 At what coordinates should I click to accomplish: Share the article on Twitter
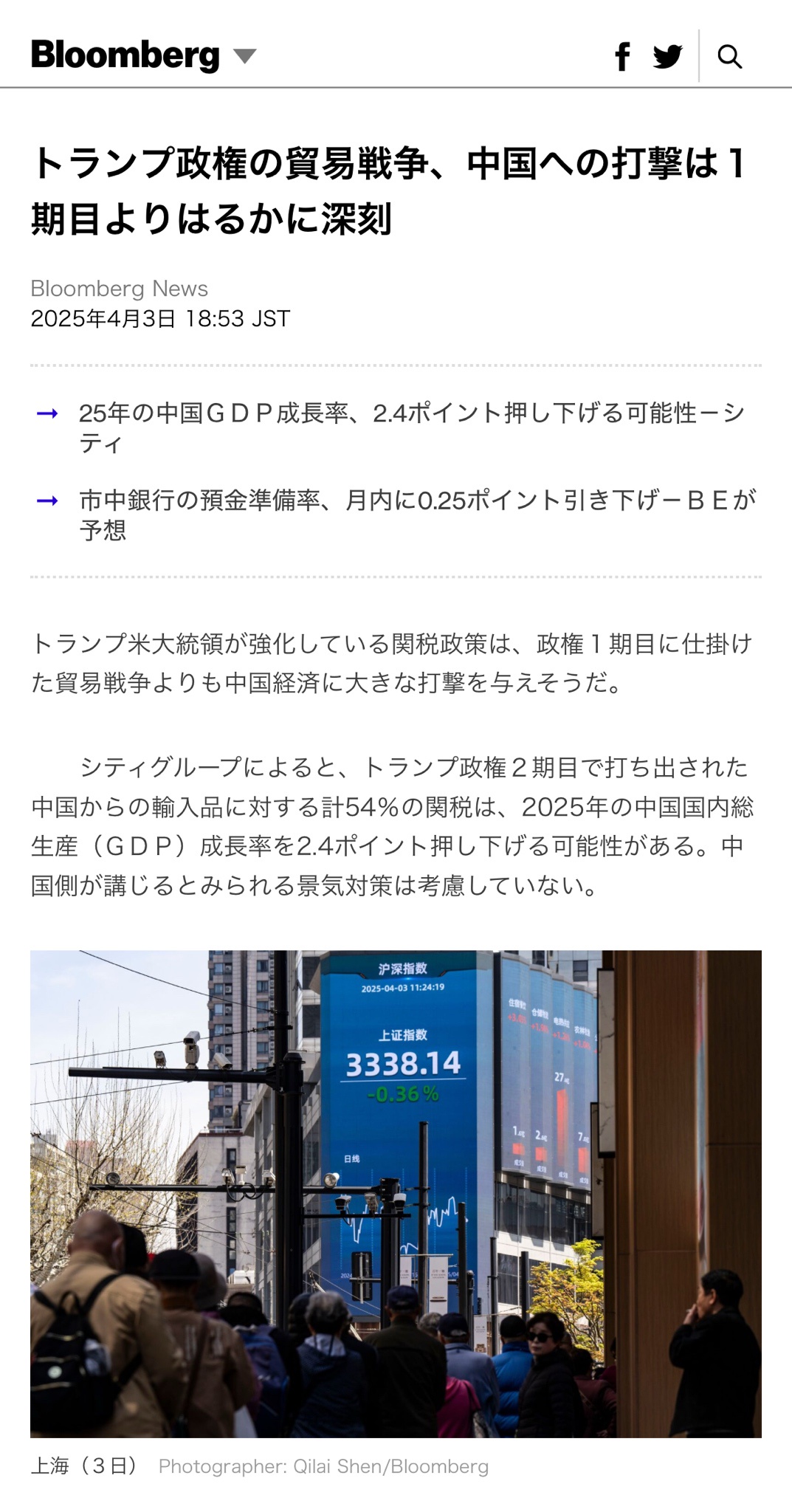coord(667,56)
